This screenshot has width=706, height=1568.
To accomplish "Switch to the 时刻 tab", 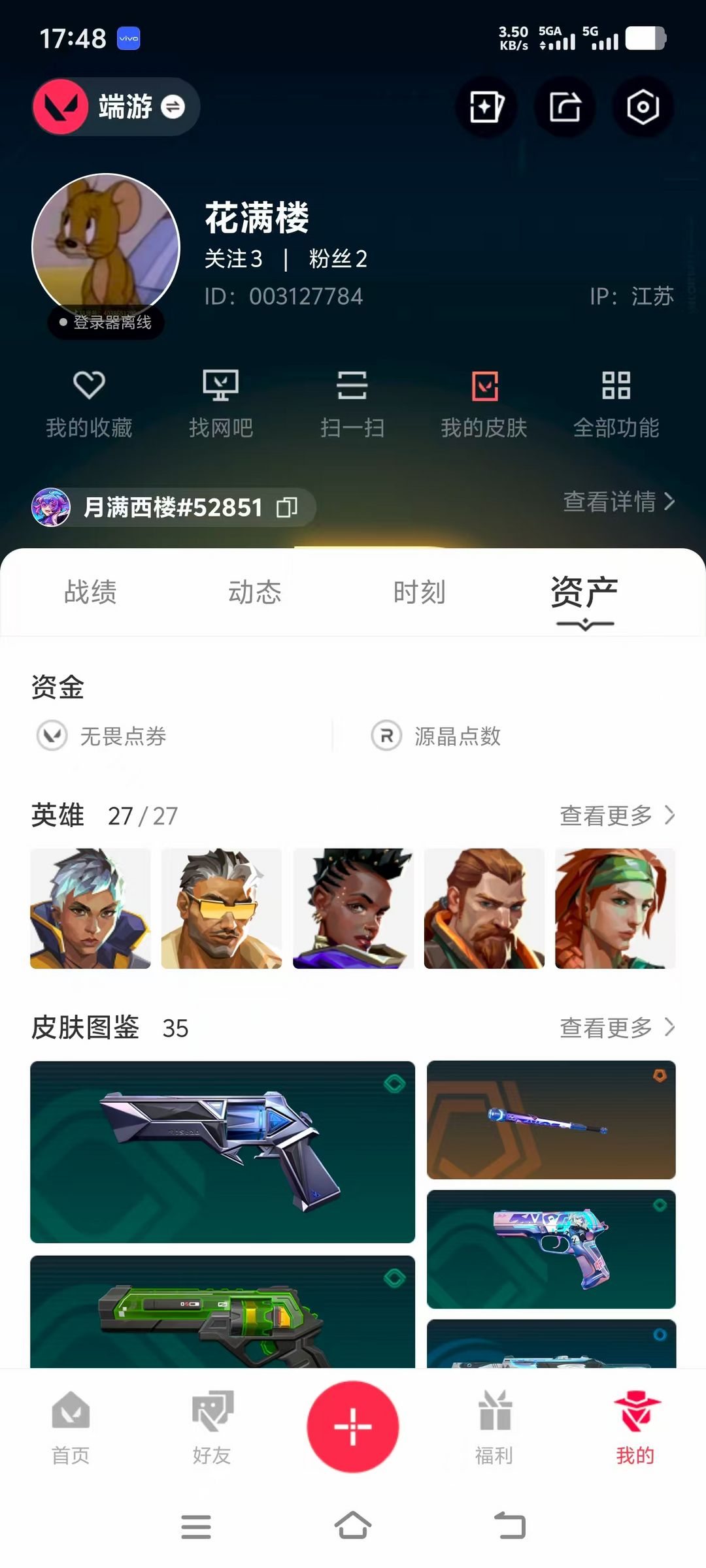I will click(x=420, y=593).
